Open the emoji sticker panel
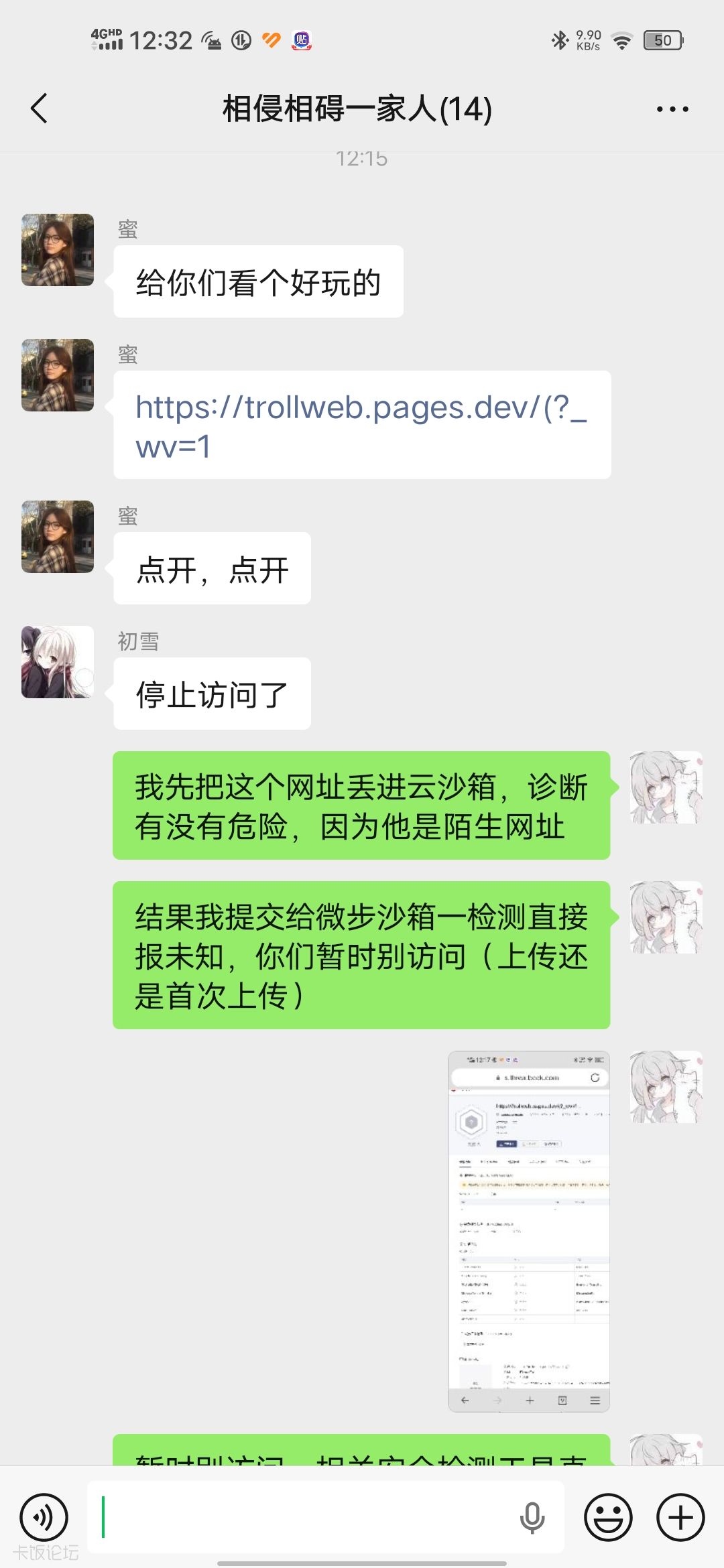This screenshot has height=1568, width=724. point(608,1518)
